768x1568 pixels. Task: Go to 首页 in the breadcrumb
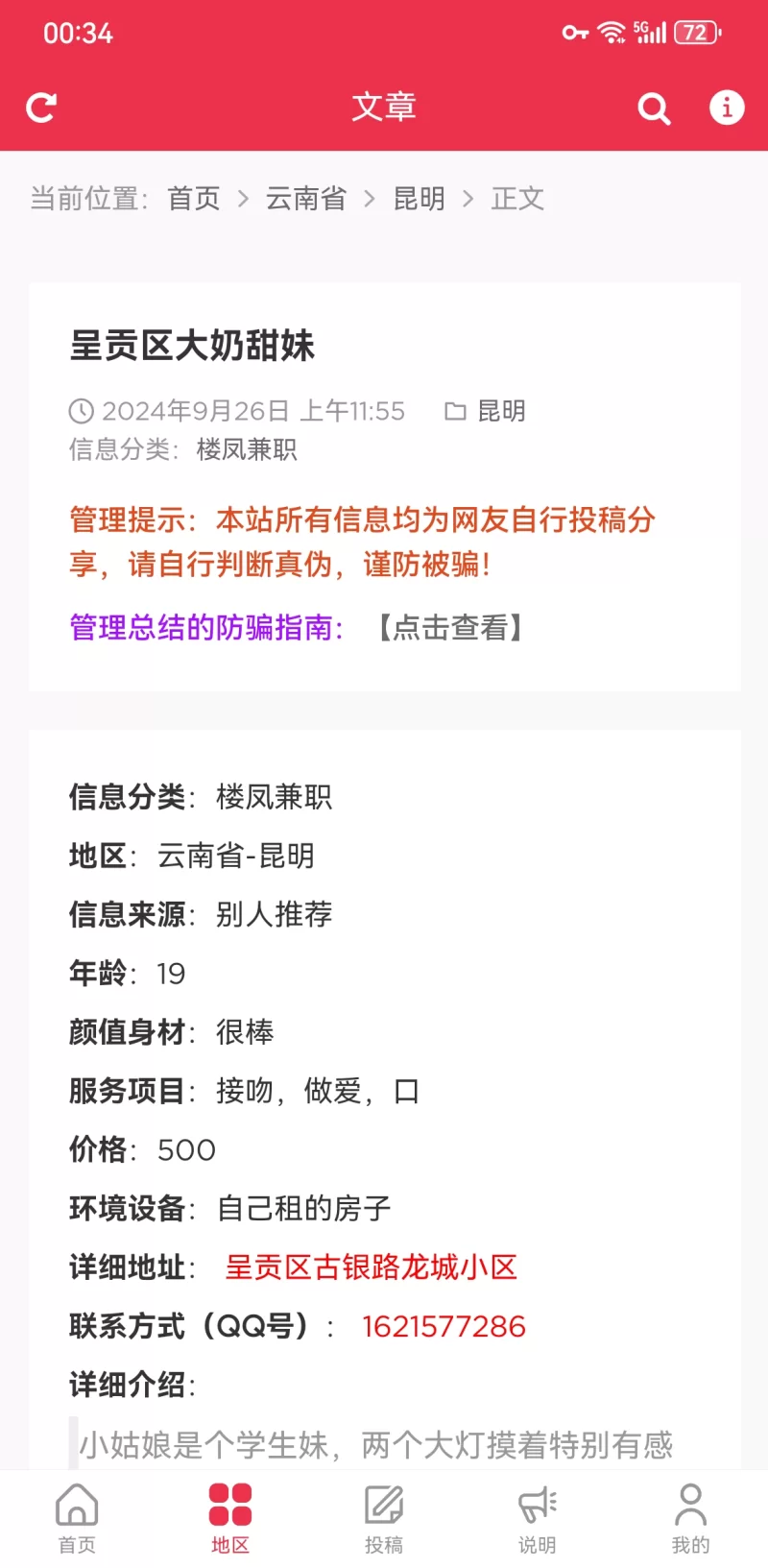click(x=194, y=199)
